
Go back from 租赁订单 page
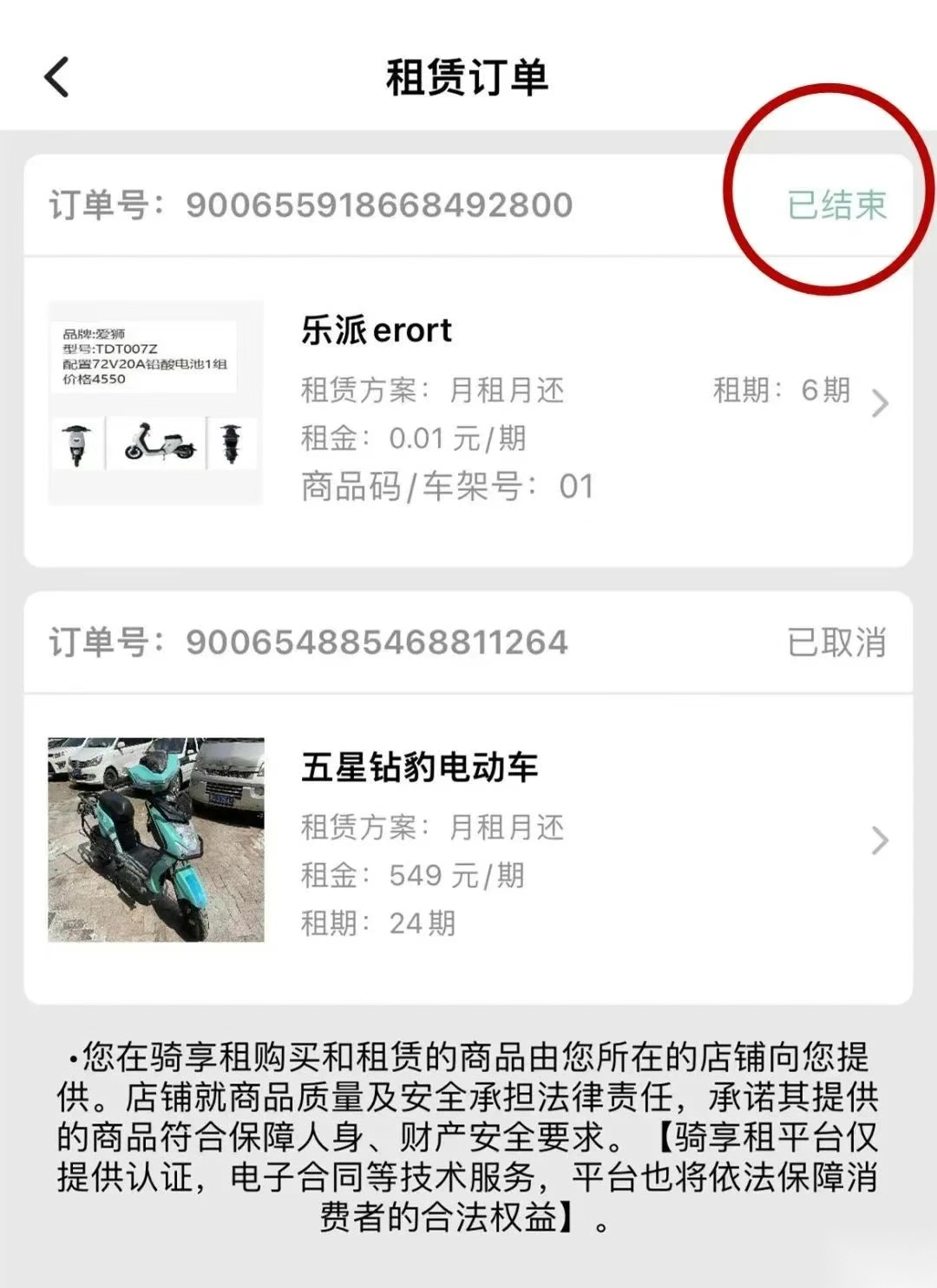[x=57, y=77]
